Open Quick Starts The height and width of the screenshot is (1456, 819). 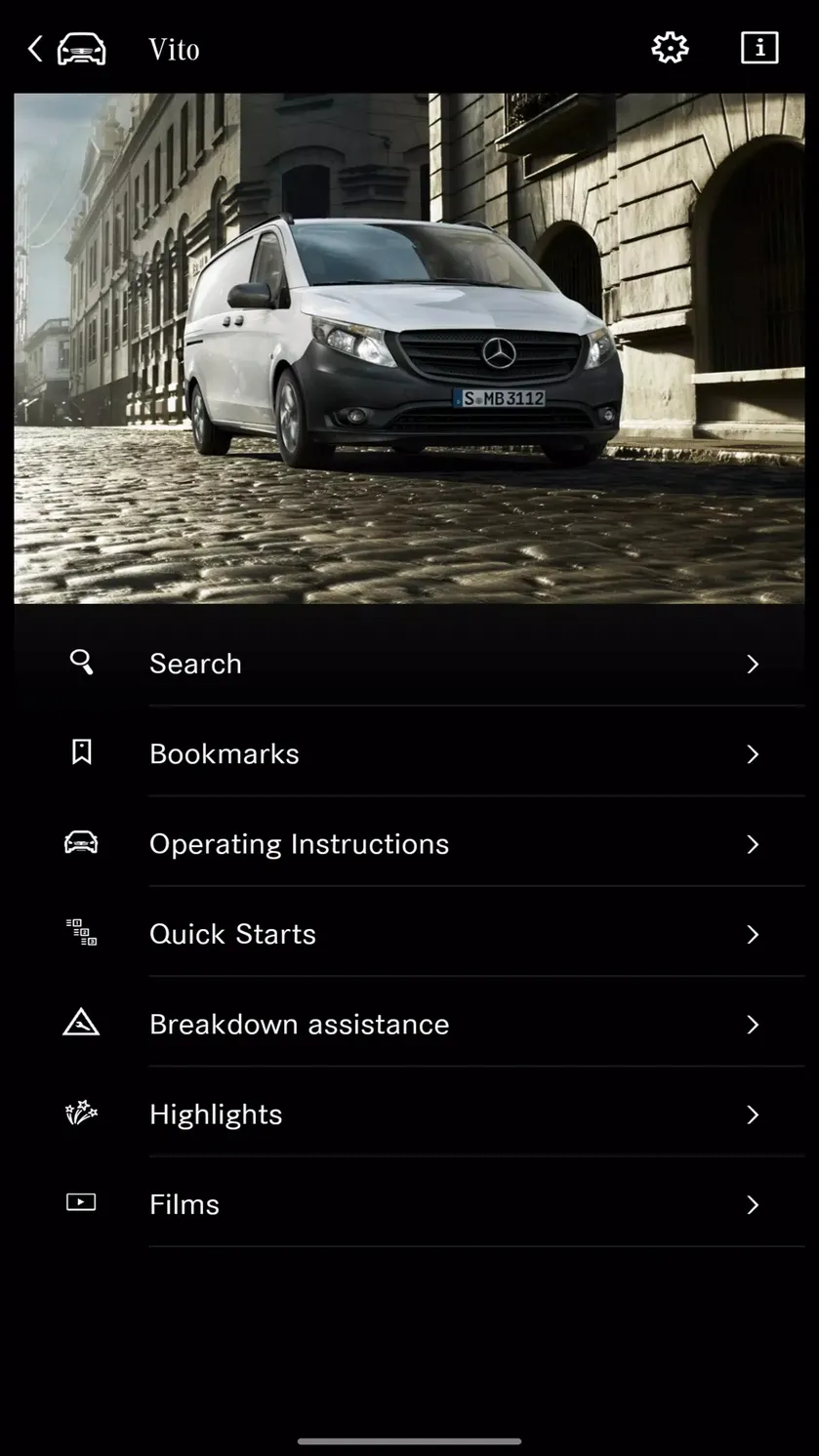(410, 934)
